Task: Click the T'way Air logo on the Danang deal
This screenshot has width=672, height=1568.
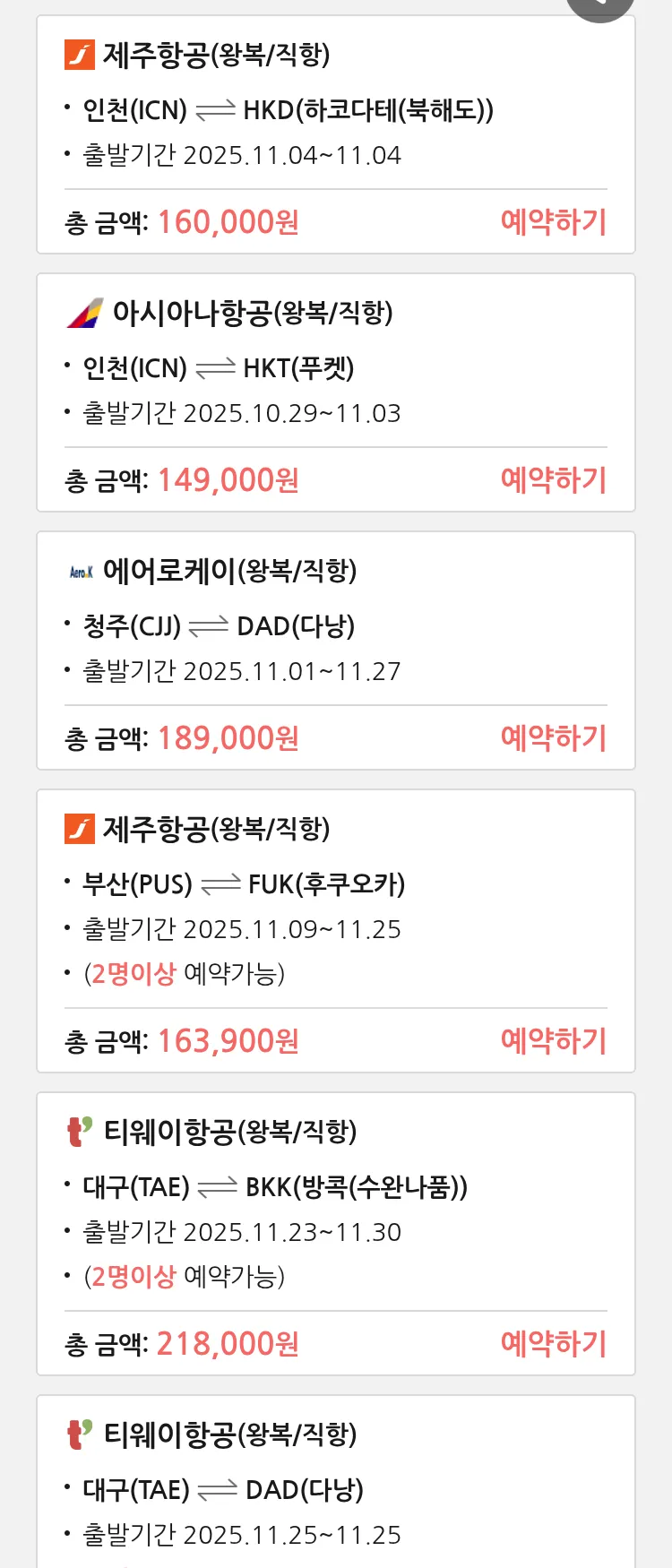Action: click(x=80, y=1434)
